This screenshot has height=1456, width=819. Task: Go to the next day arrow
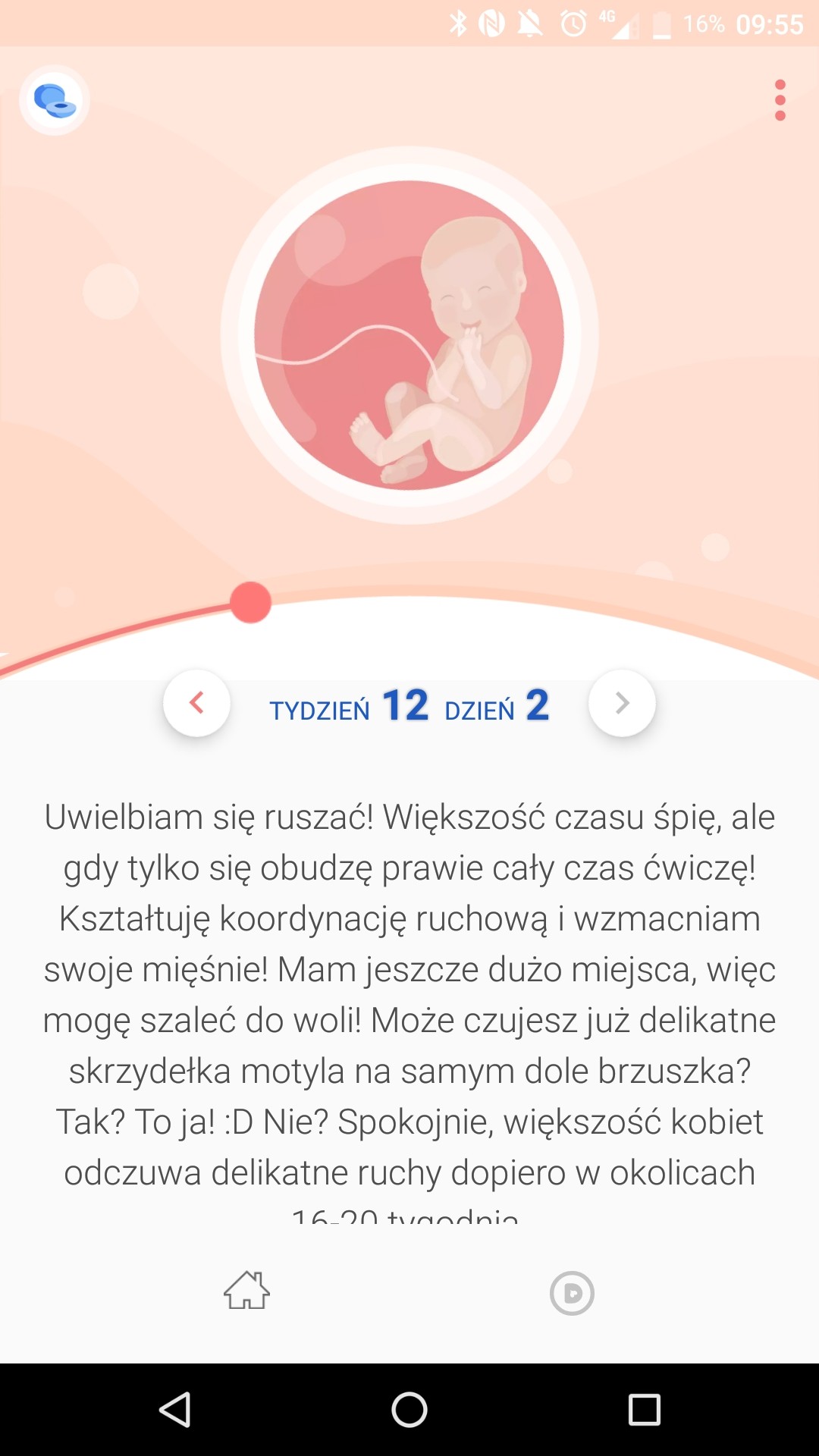coord(622,703)
